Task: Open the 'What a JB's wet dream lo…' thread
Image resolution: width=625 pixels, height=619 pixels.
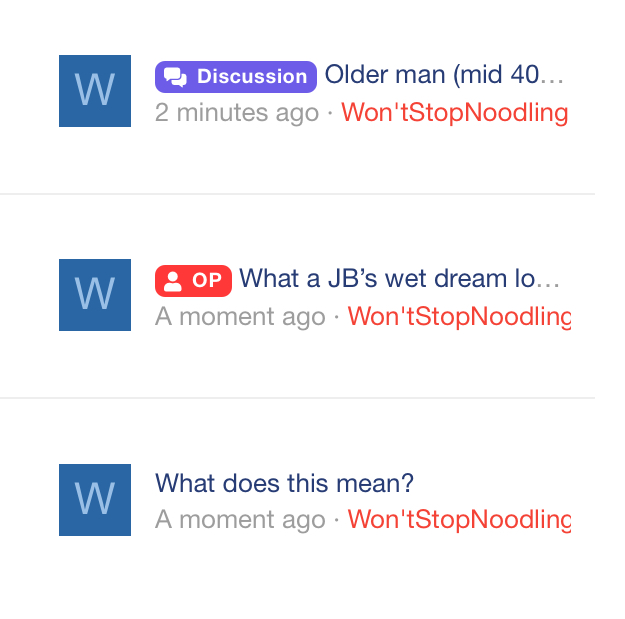Action: pyautogui.click(x=400, y=279)
